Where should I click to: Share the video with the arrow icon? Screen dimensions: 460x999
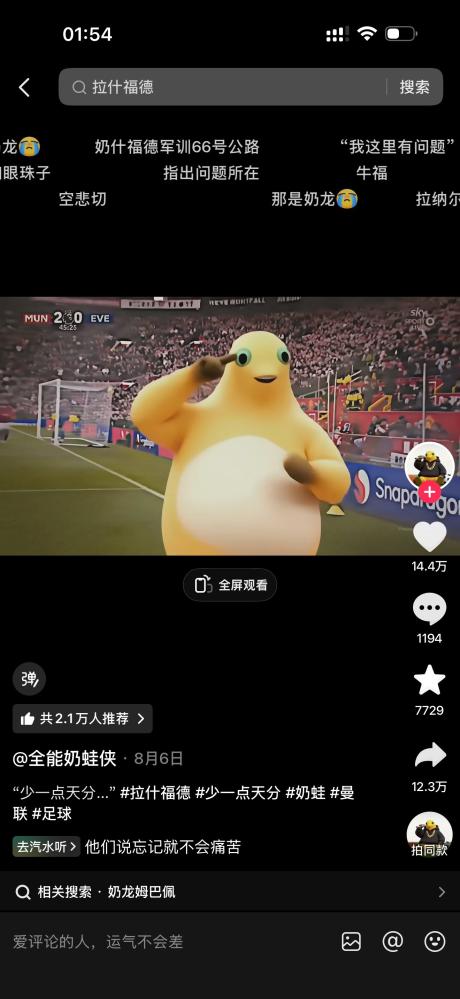429,756
